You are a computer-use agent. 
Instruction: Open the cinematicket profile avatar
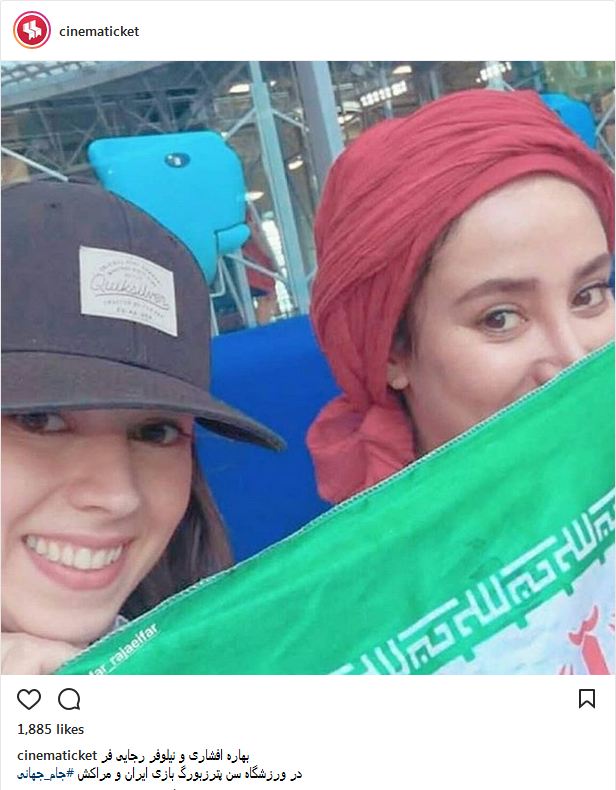[x=31, y=31]
